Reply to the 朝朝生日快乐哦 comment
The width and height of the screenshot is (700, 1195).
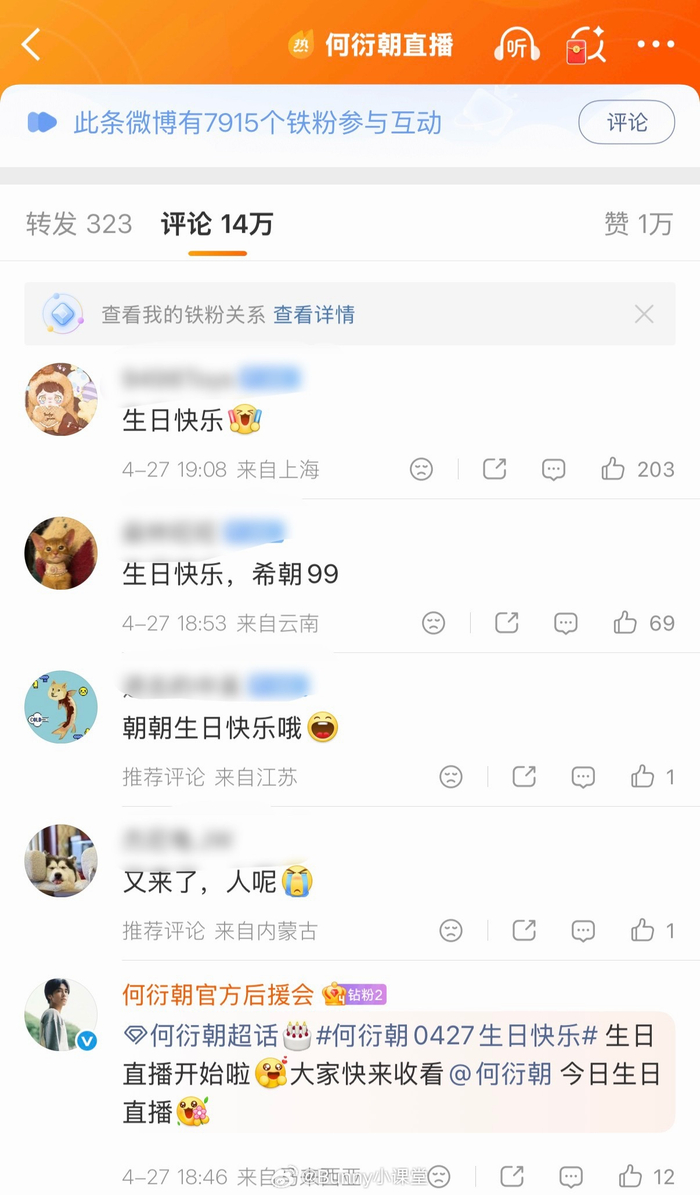tap(583, 777)
